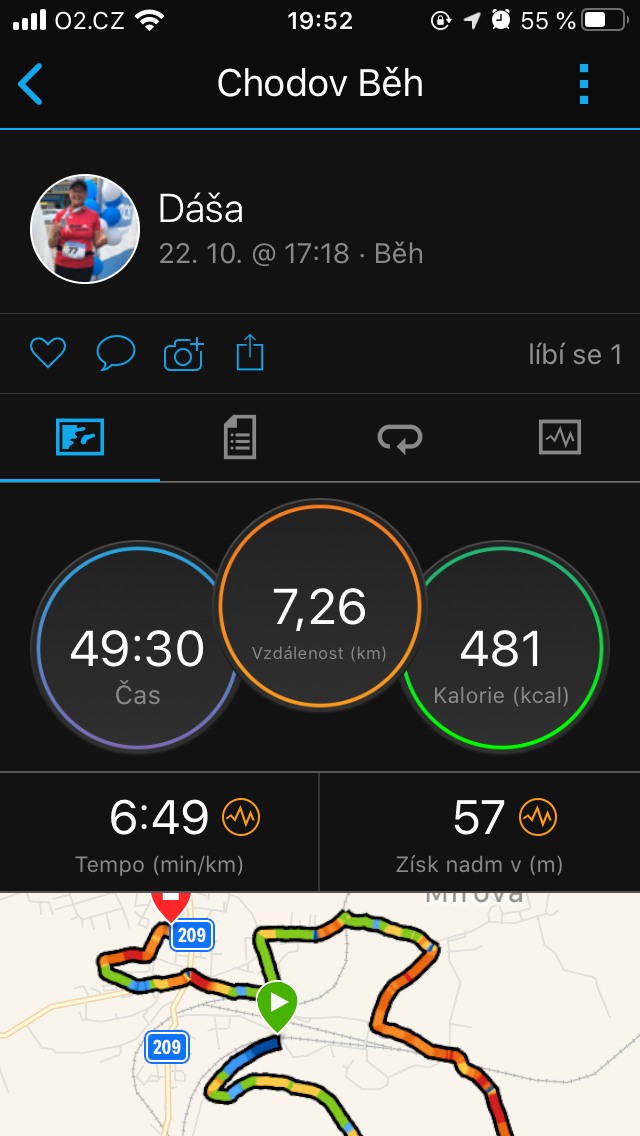The image size is (640, 1136).
Task: Select the map overview tab
Action: pyautogui.click(x=80, y=438)
